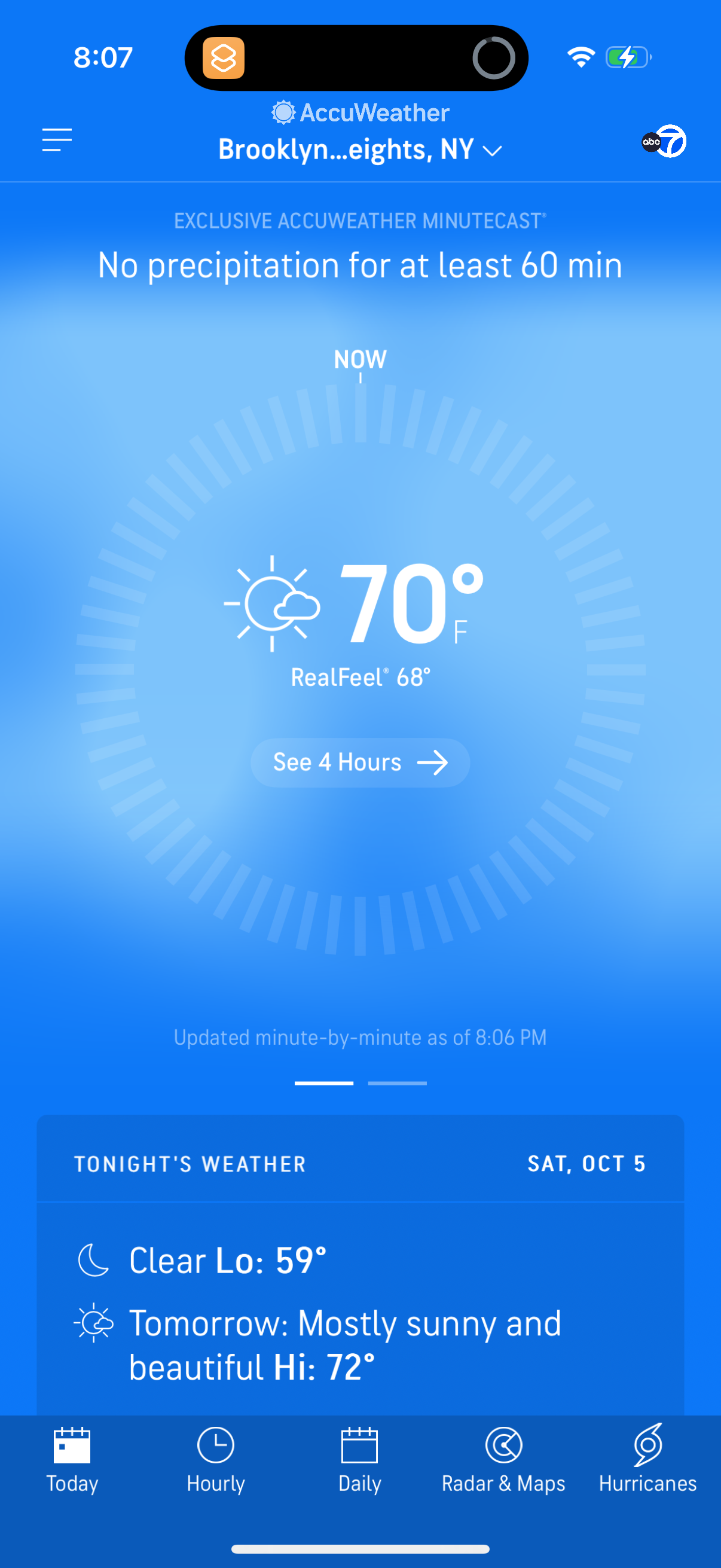Switch to second MinuteCast carousel page
The height and width of the screenshot is (1568, 721).
coord(399,1082)
